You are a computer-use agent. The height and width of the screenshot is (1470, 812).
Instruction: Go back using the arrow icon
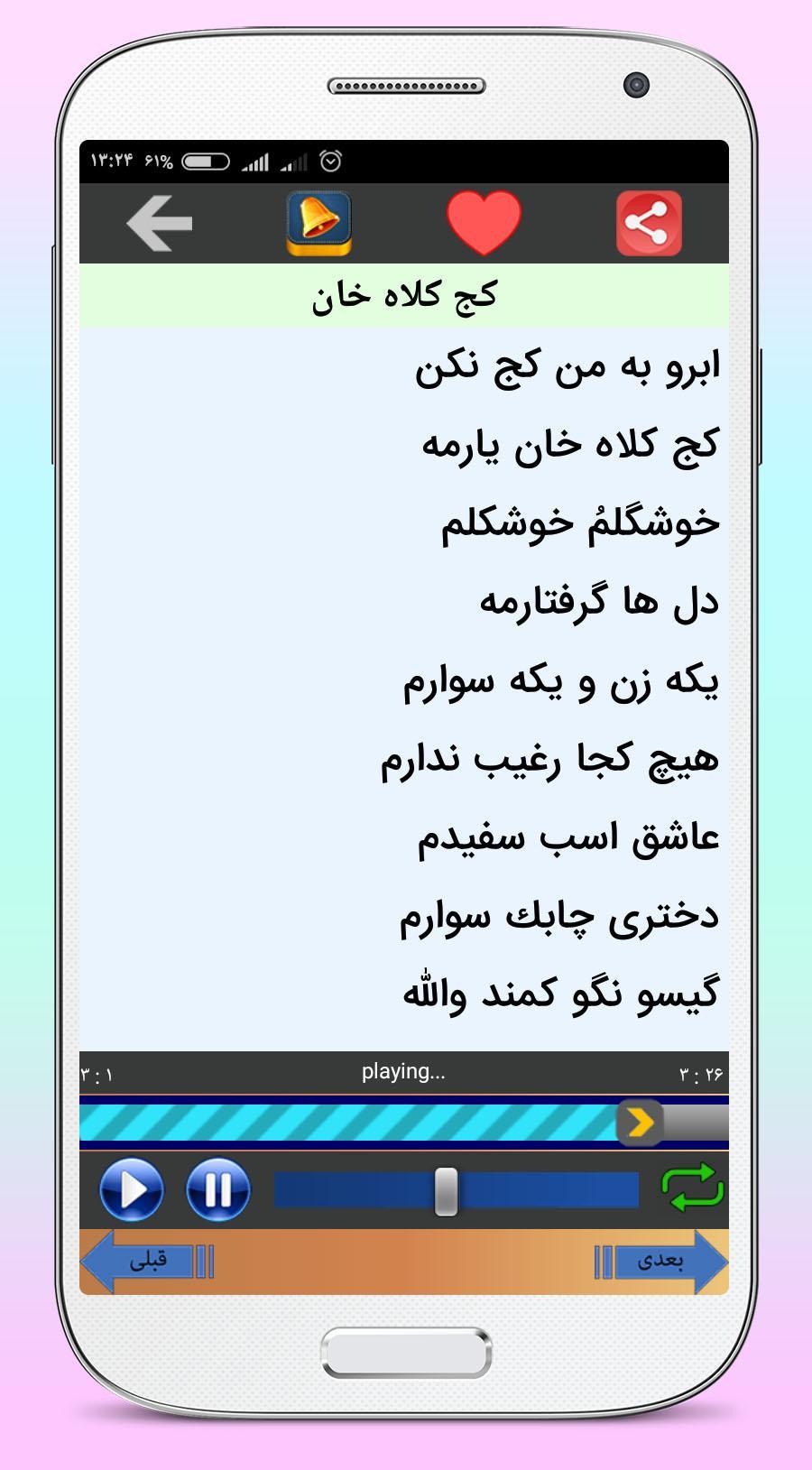point(160,224)
